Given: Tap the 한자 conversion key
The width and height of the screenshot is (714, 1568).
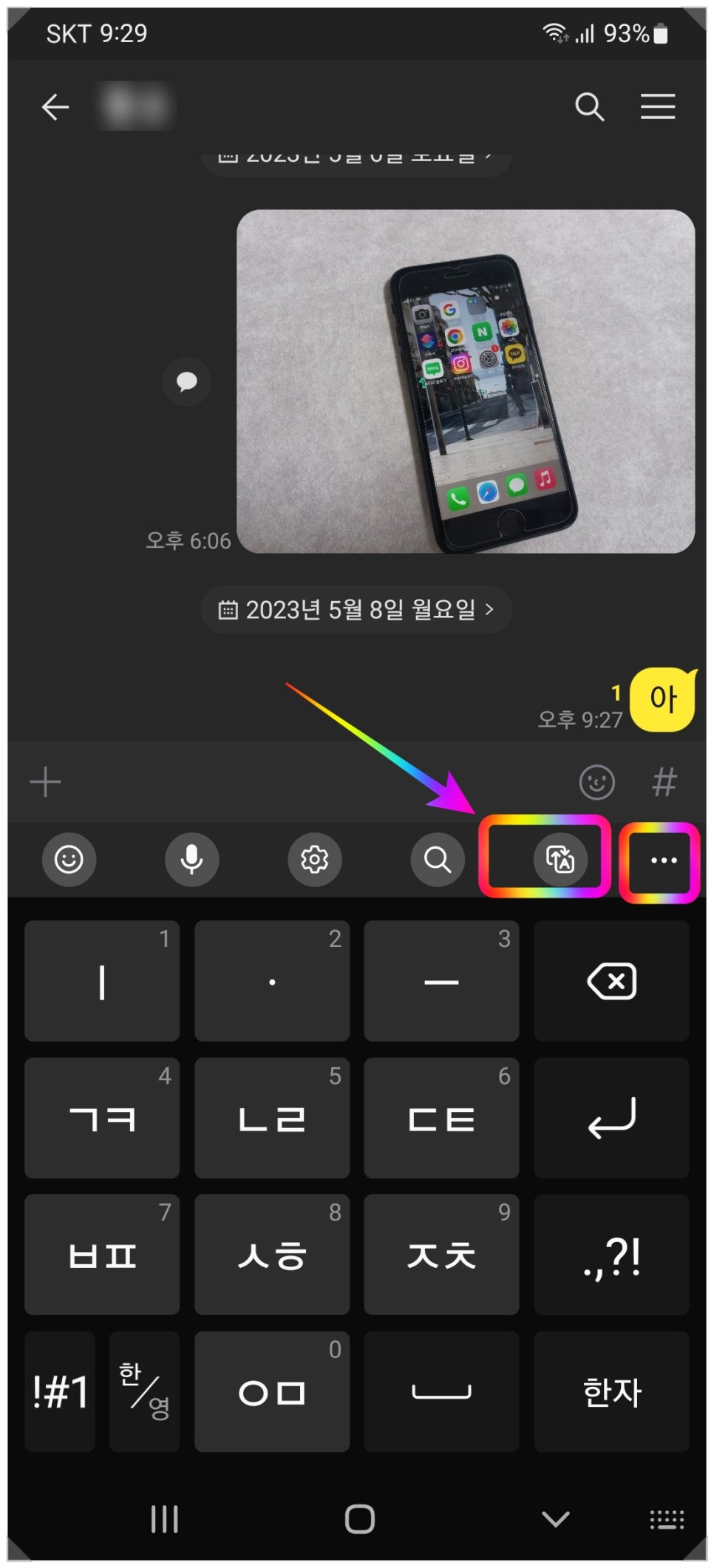Looking at the screenshot, I should pyautogui.click(x=611, y=1391).
